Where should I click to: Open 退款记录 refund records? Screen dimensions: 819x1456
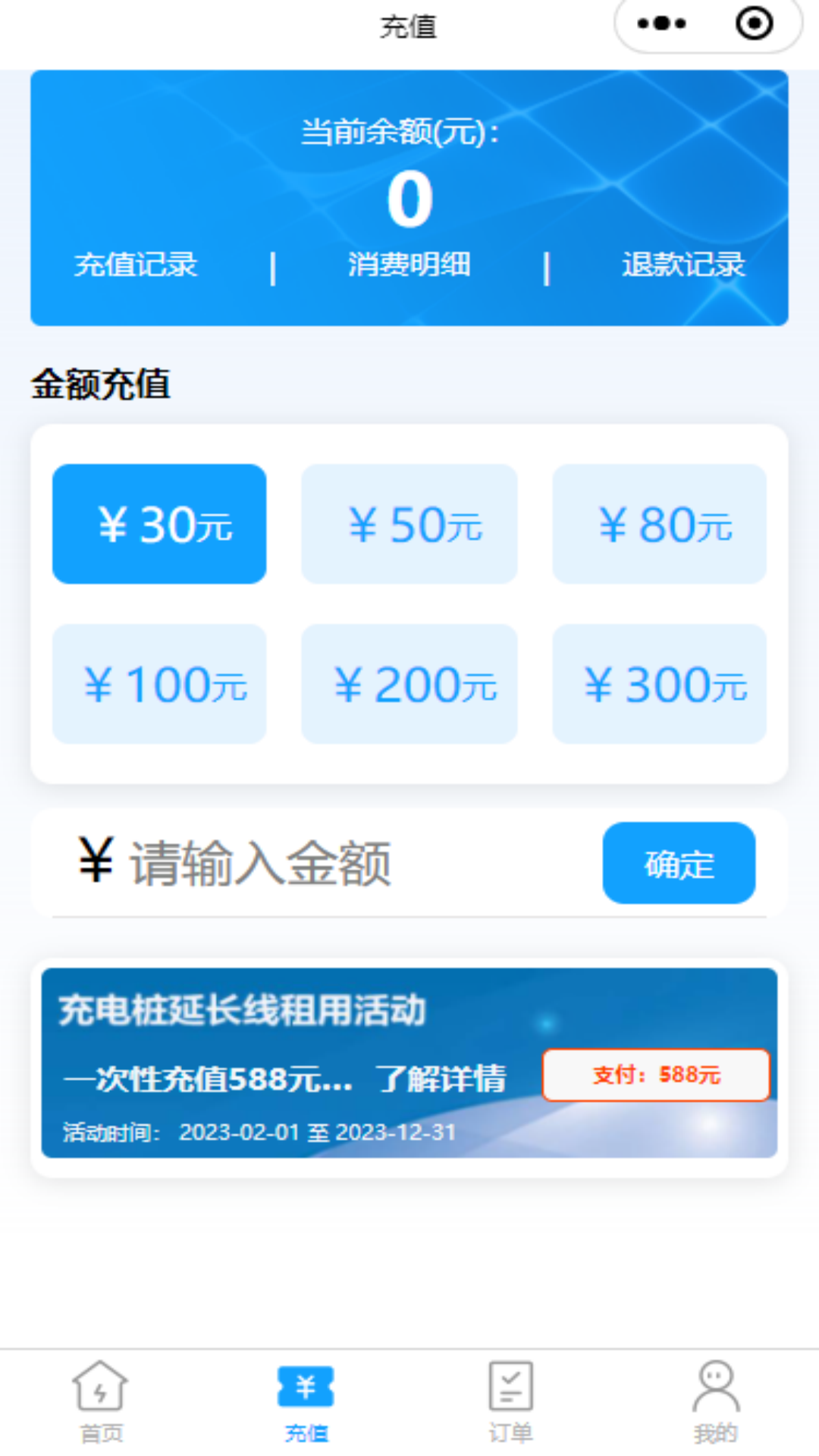(x=683, y=265)
